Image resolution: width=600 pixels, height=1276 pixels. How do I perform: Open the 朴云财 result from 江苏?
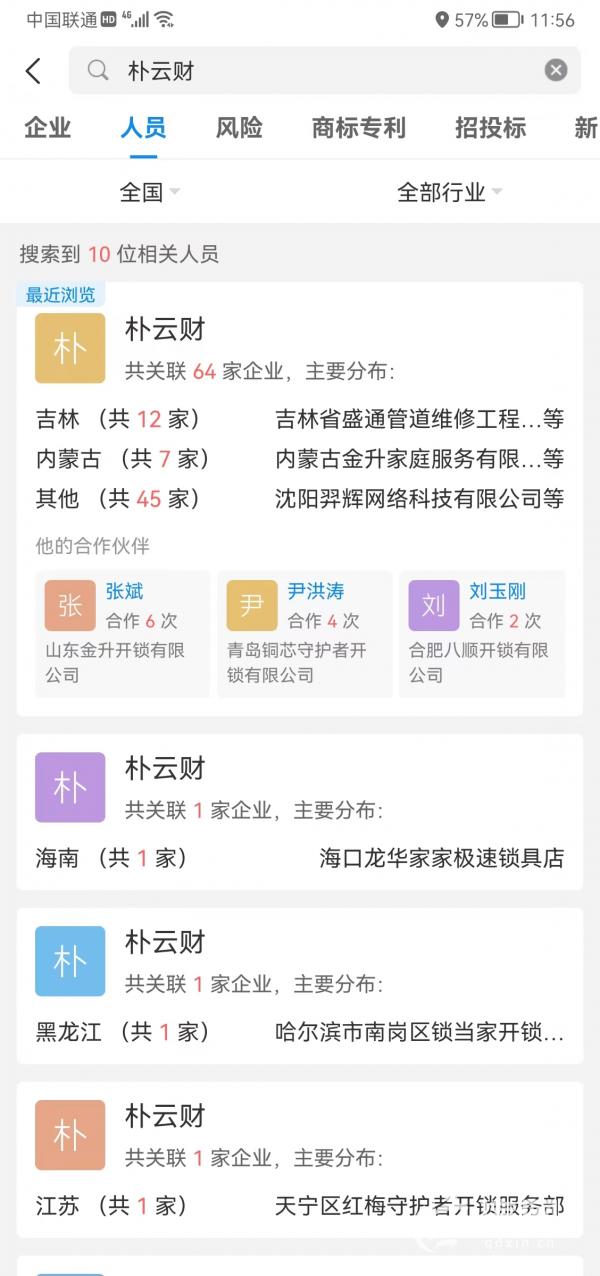point(300,1160)
